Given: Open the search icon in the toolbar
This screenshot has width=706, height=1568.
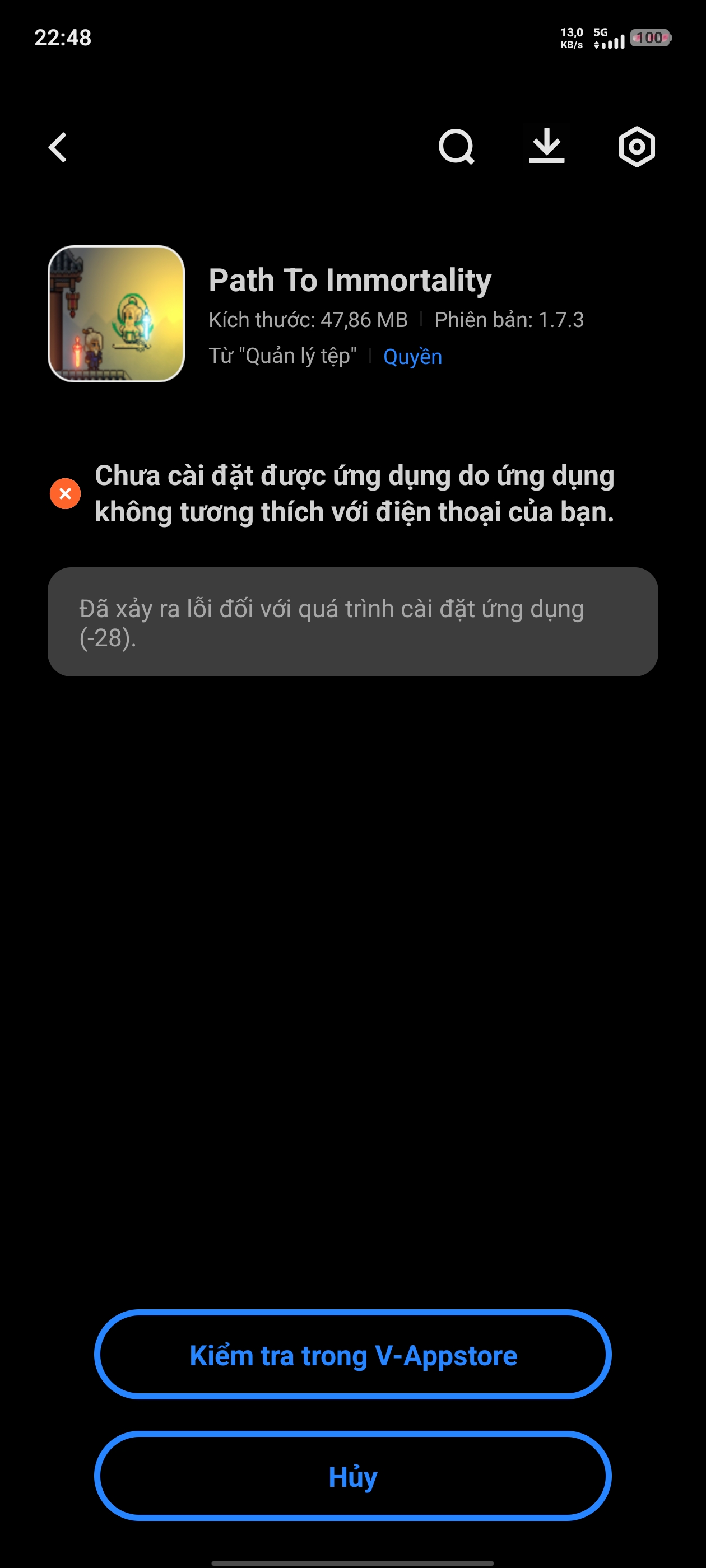Looking at the screenshot, I should [456, 147].
